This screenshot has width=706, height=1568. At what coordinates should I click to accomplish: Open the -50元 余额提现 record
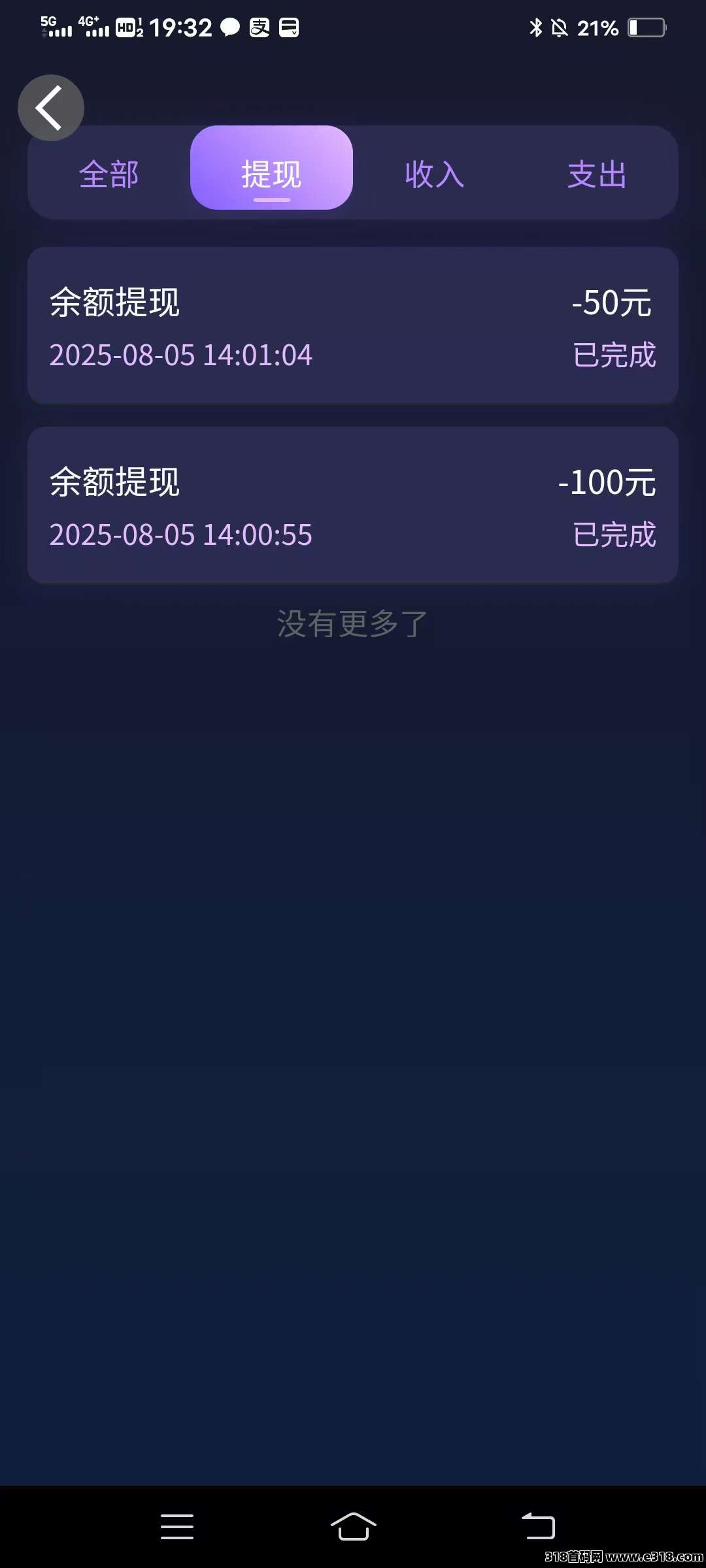point(353,325)
